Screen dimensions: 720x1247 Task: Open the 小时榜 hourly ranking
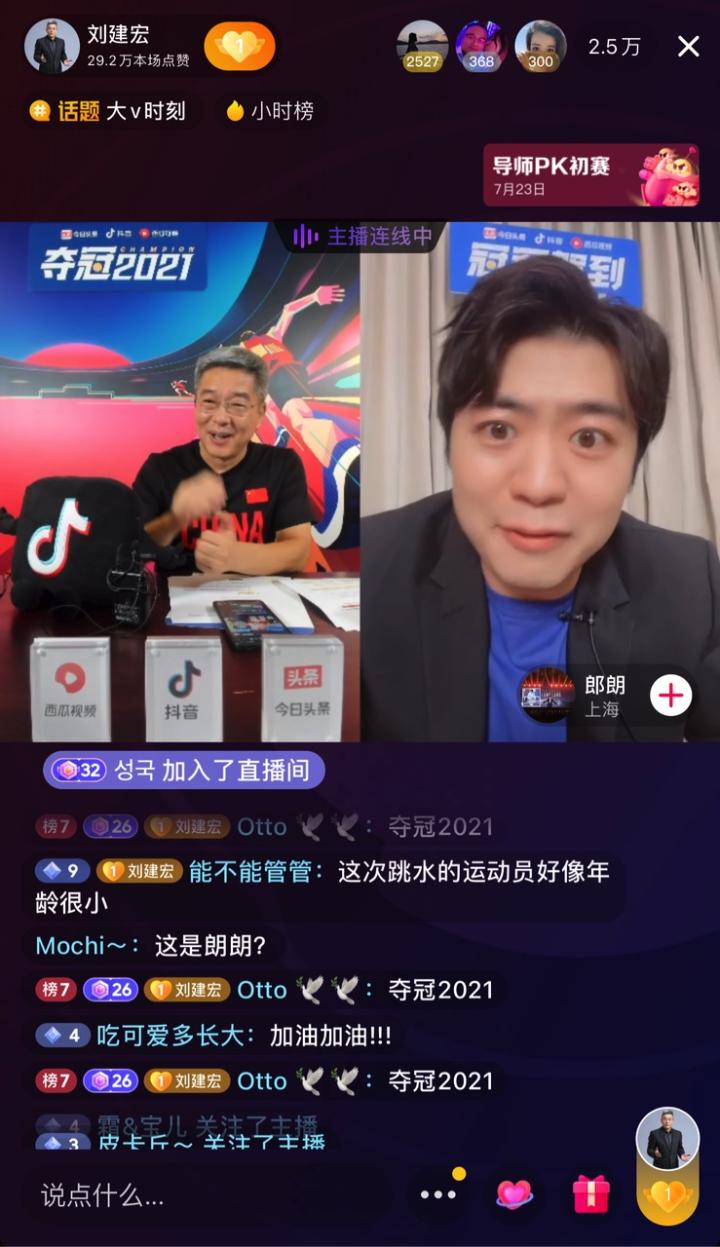point(270,111)
